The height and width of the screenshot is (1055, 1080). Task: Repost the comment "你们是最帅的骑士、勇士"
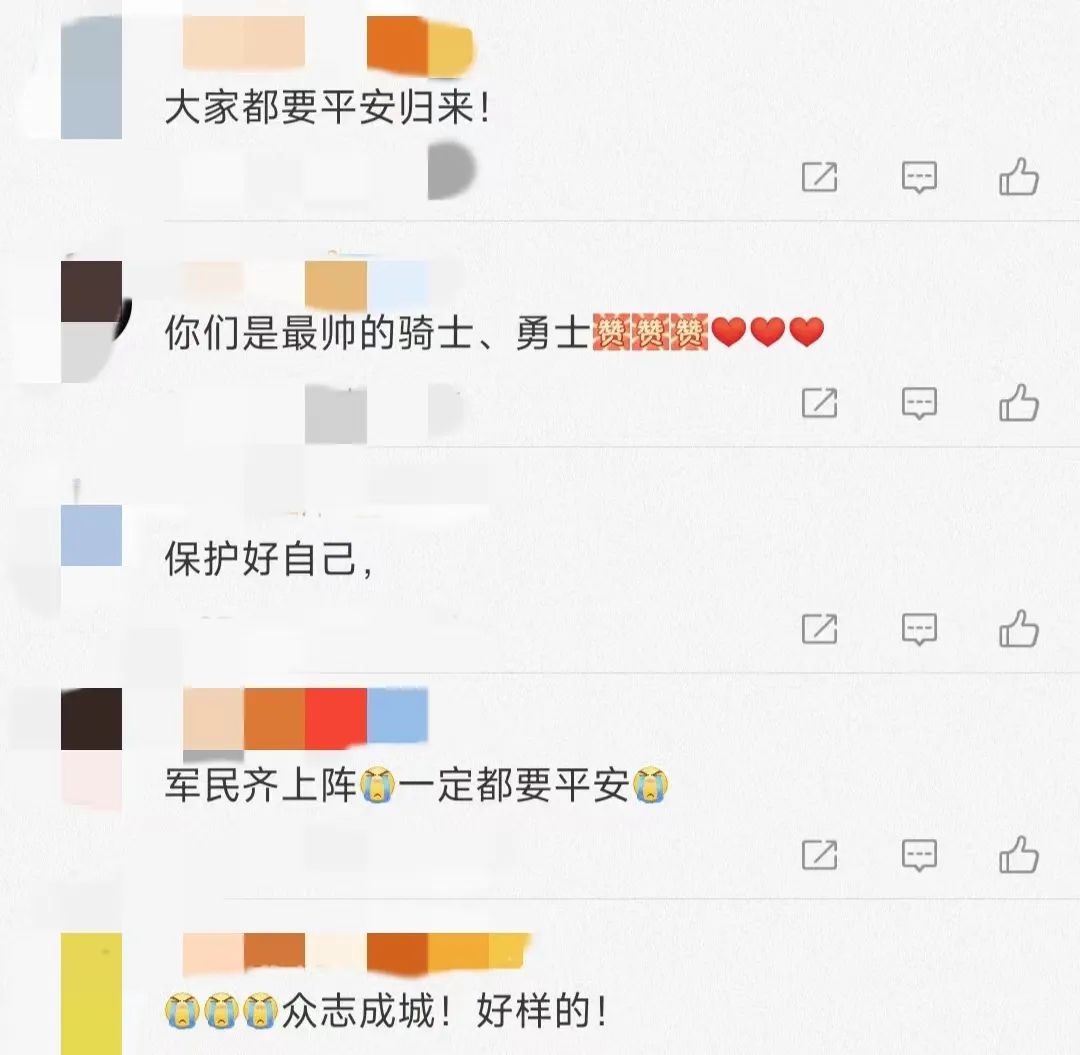[x=819, y=403]
